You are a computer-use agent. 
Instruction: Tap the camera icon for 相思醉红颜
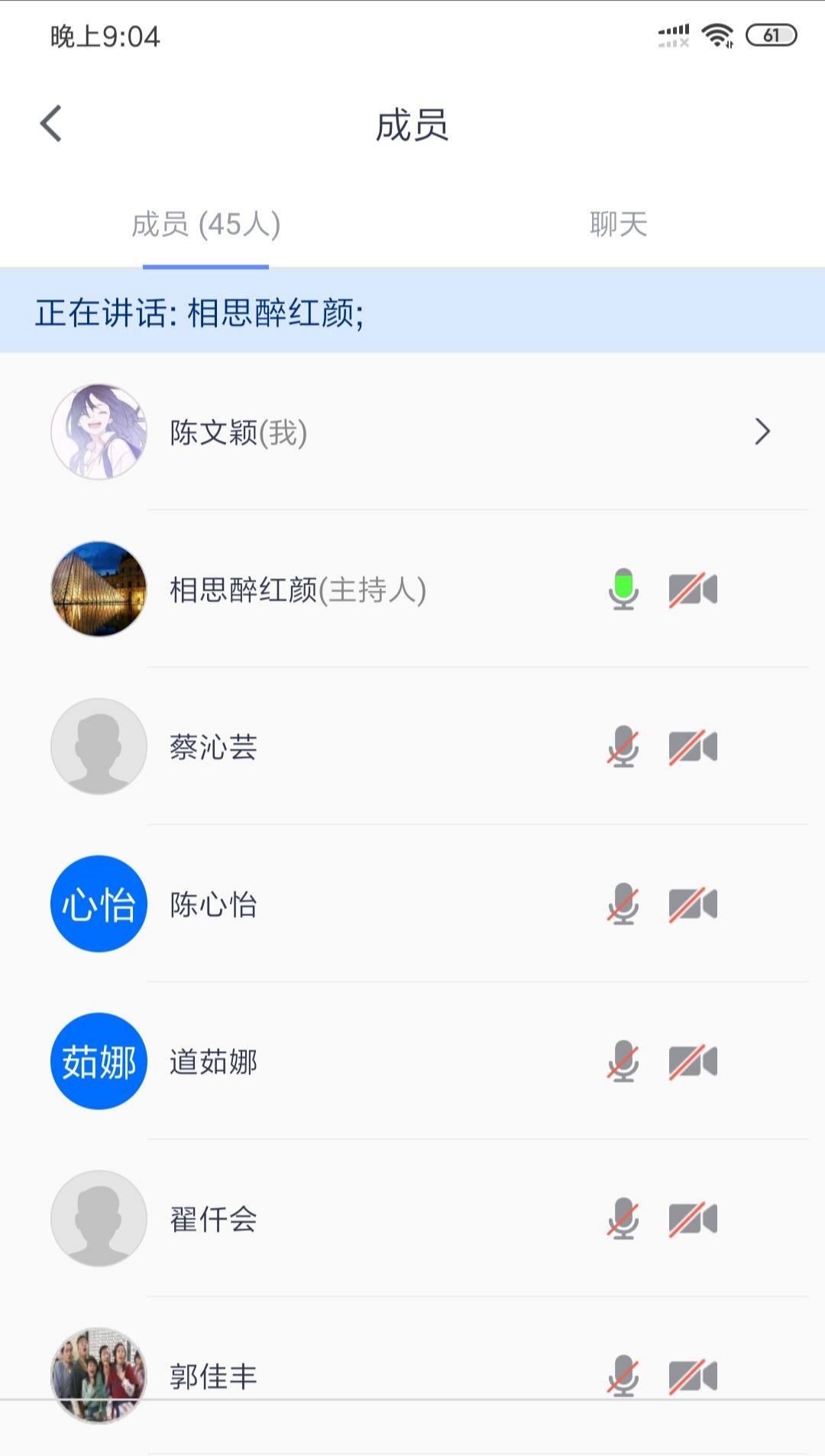(x=693, y=590)
